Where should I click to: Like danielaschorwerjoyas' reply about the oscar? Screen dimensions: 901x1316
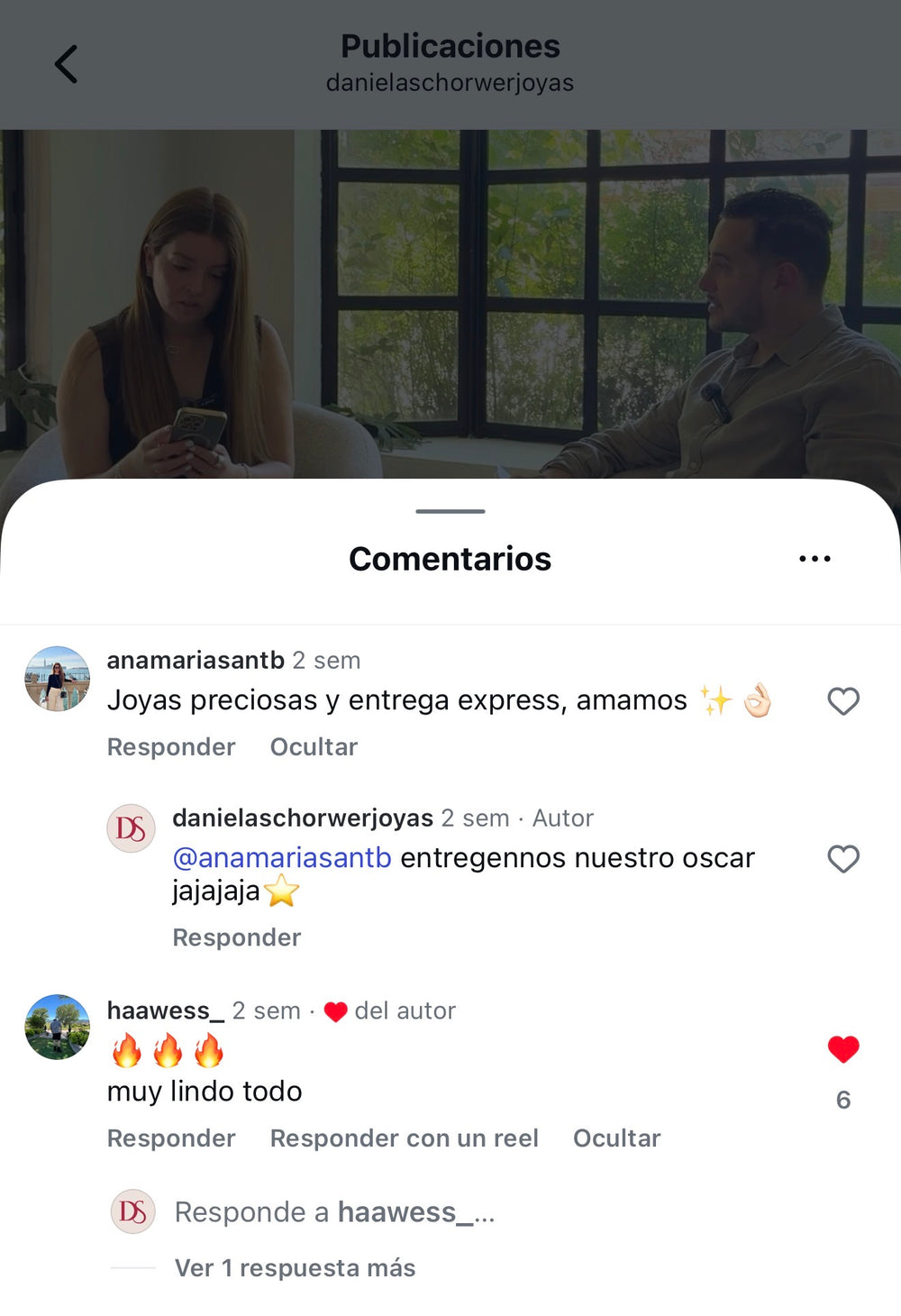point(843,859)
